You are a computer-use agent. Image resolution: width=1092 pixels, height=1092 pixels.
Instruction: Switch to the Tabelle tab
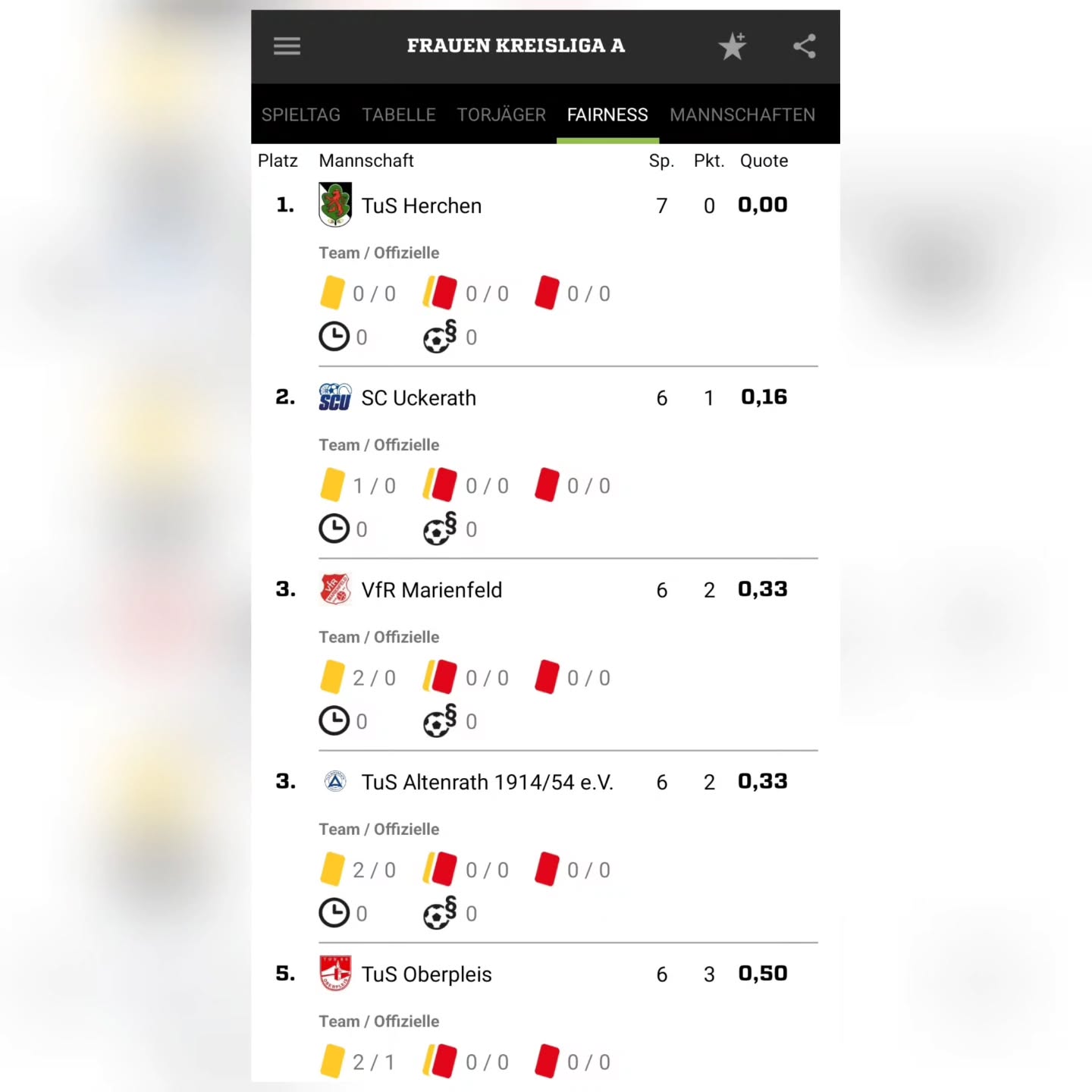pos(398,115)
